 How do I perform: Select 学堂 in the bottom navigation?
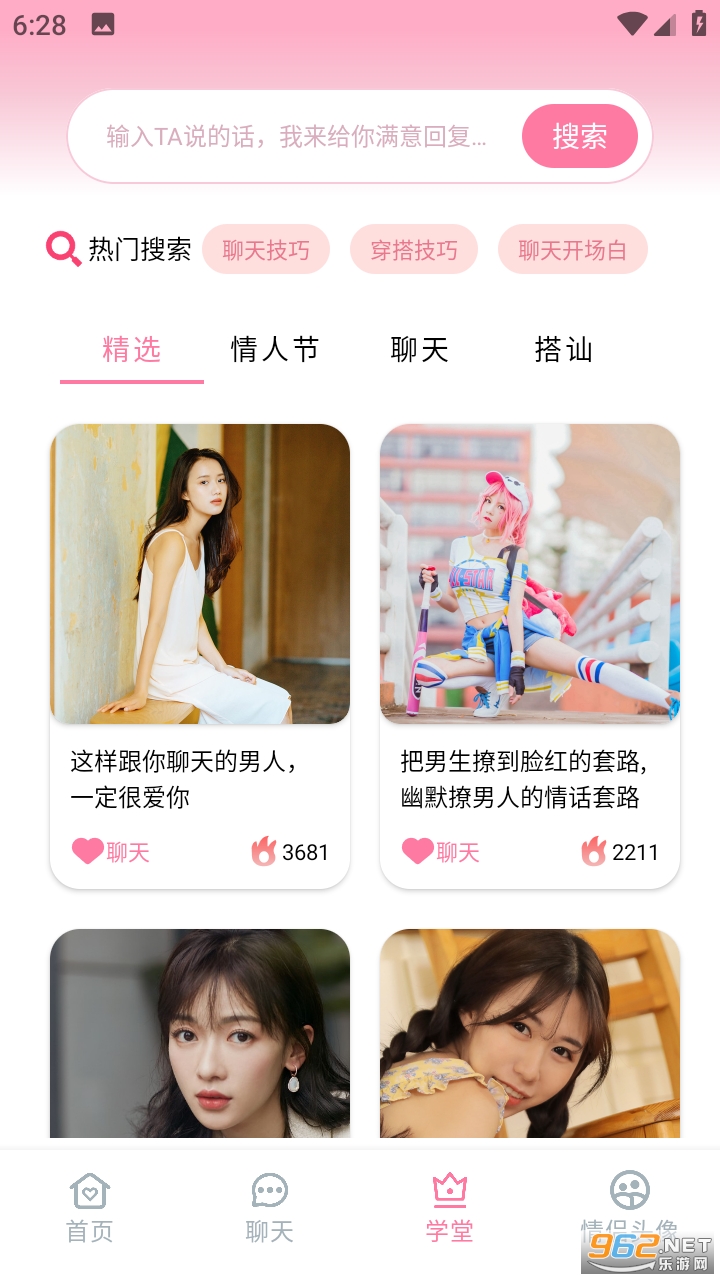click(x=450, y=1208)
